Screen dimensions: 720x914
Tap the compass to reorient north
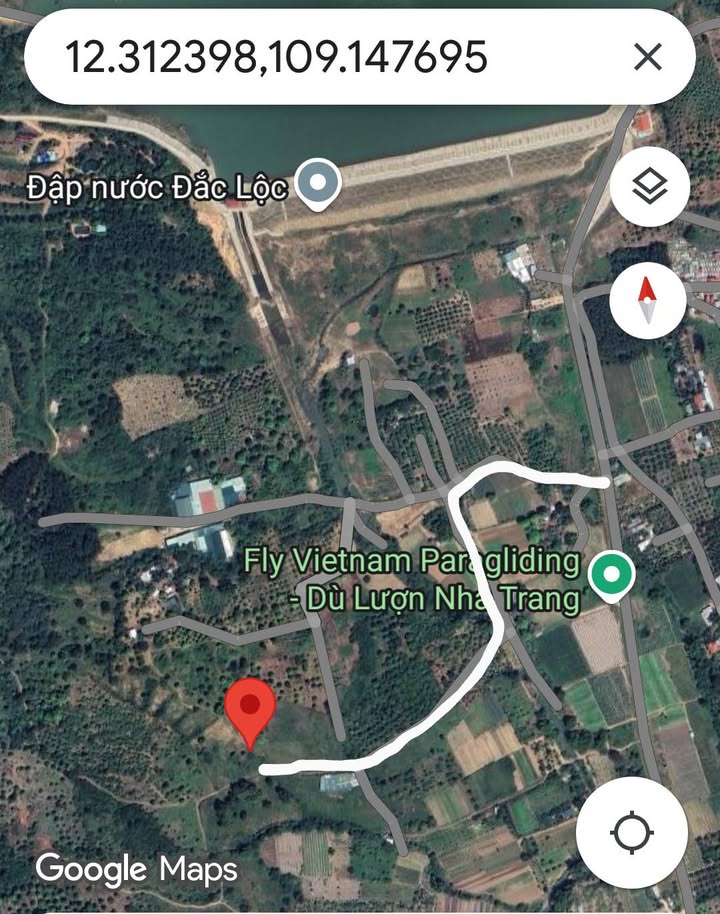pos(647,299)
